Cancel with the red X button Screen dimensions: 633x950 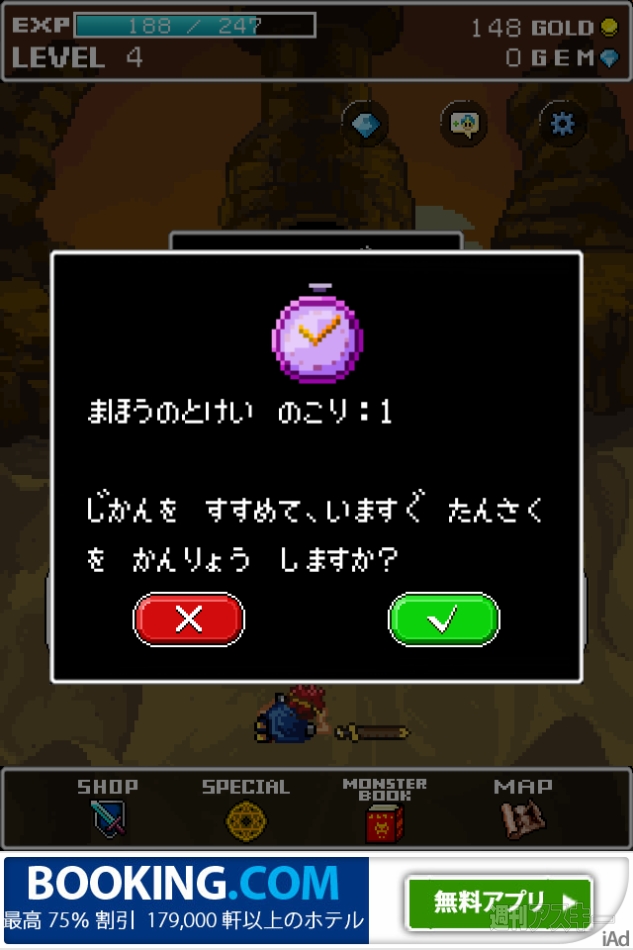[x=189, y=620]
